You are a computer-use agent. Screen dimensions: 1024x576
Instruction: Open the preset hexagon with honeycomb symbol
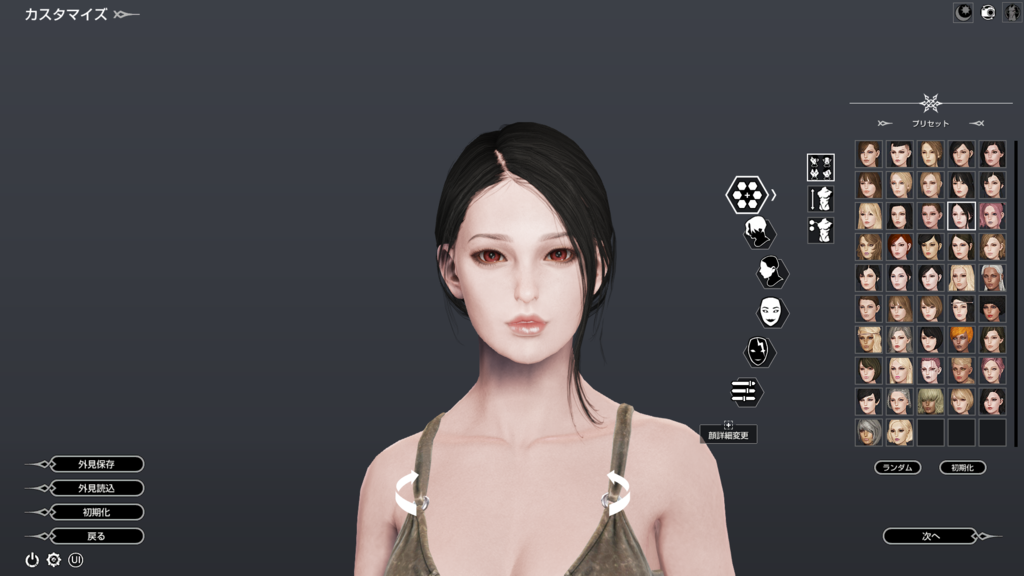745,194
